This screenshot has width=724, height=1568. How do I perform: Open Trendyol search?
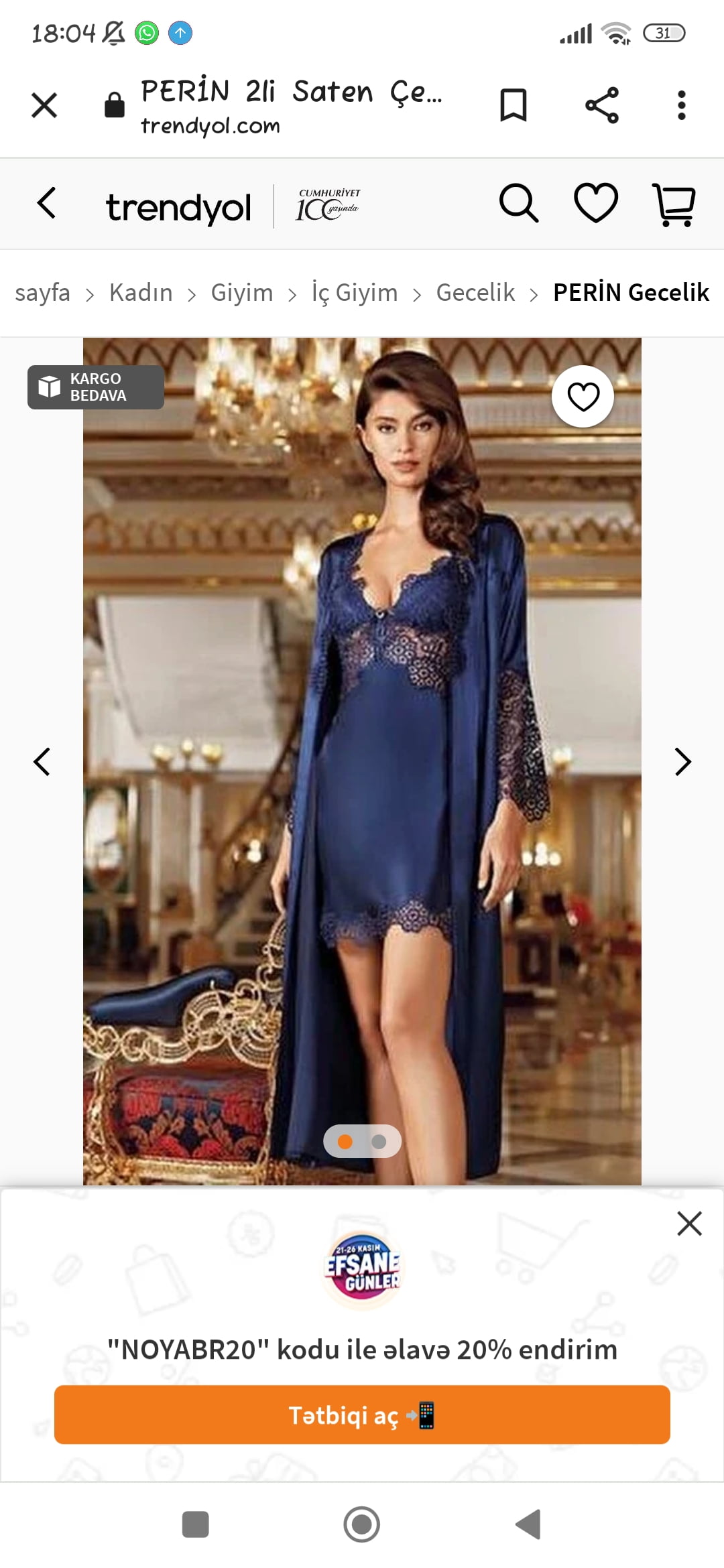click(x=519, y=203)
